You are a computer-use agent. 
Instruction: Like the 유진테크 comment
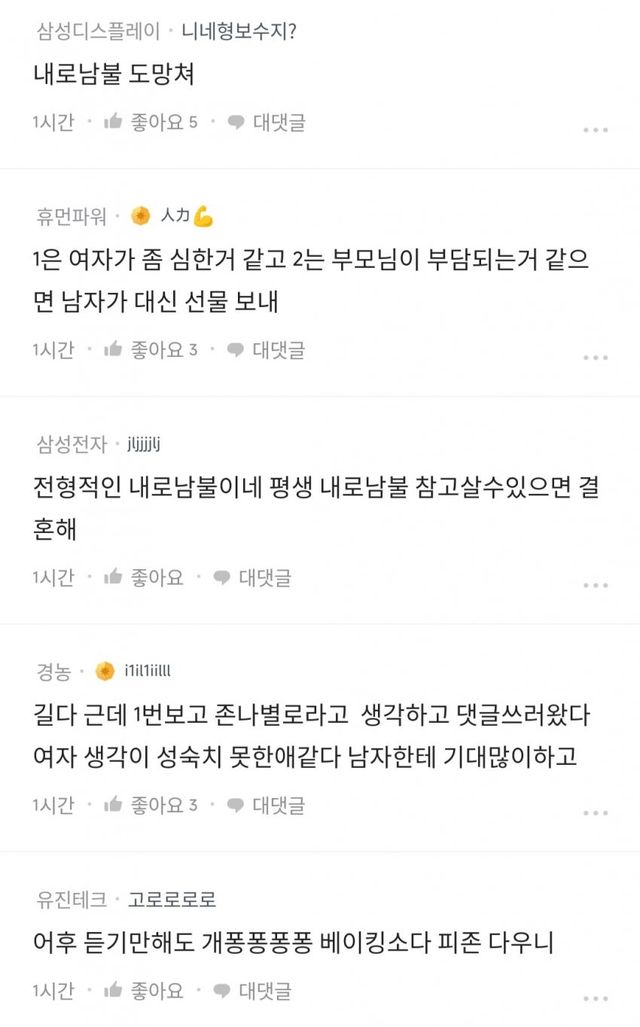tap(144, 991)
